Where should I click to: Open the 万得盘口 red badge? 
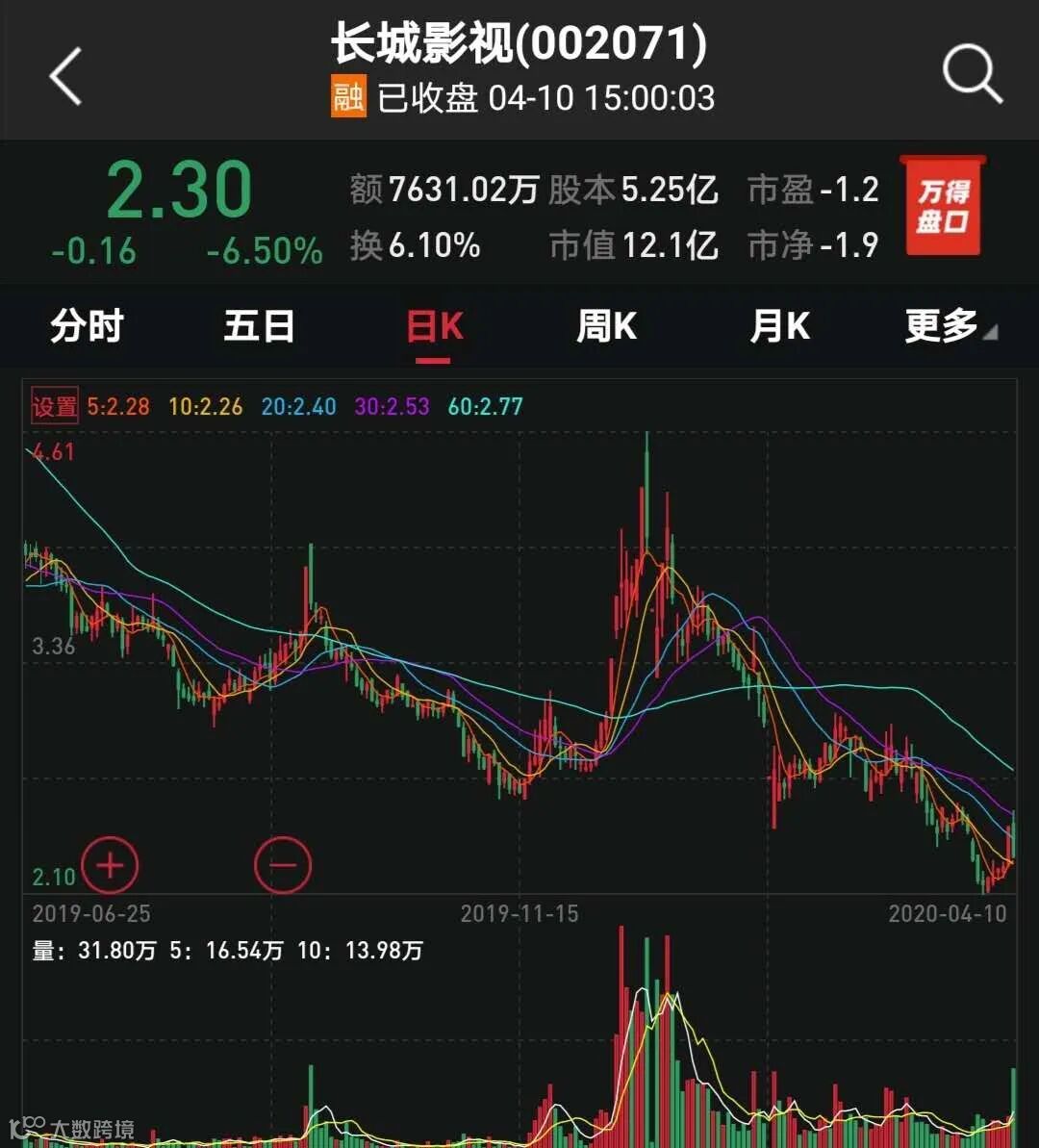click(x=942, y=207)
